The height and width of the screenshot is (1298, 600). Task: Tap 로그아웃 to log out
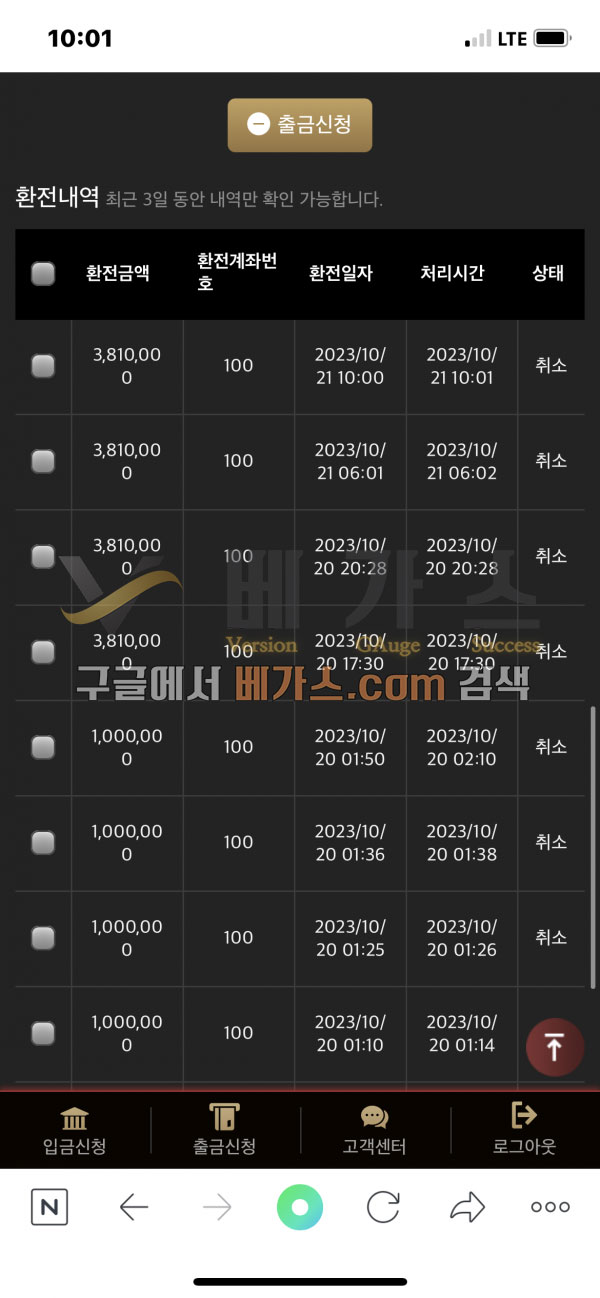click(x=524, y=1130)
